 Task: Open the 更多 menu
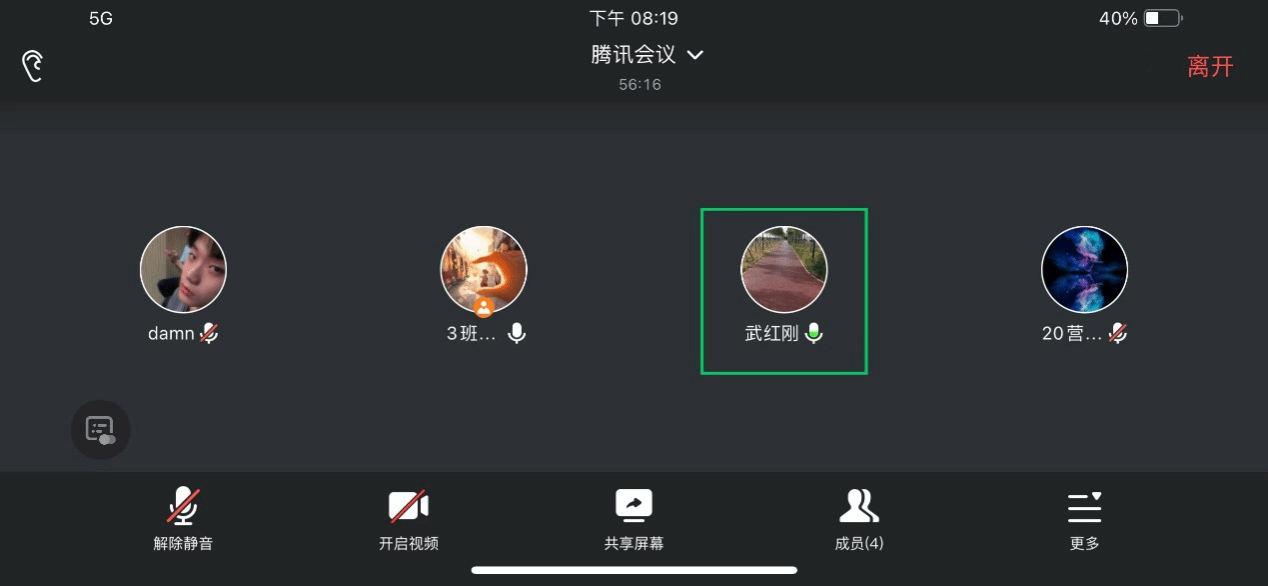pyautogui.click(x=1084, y=519)
